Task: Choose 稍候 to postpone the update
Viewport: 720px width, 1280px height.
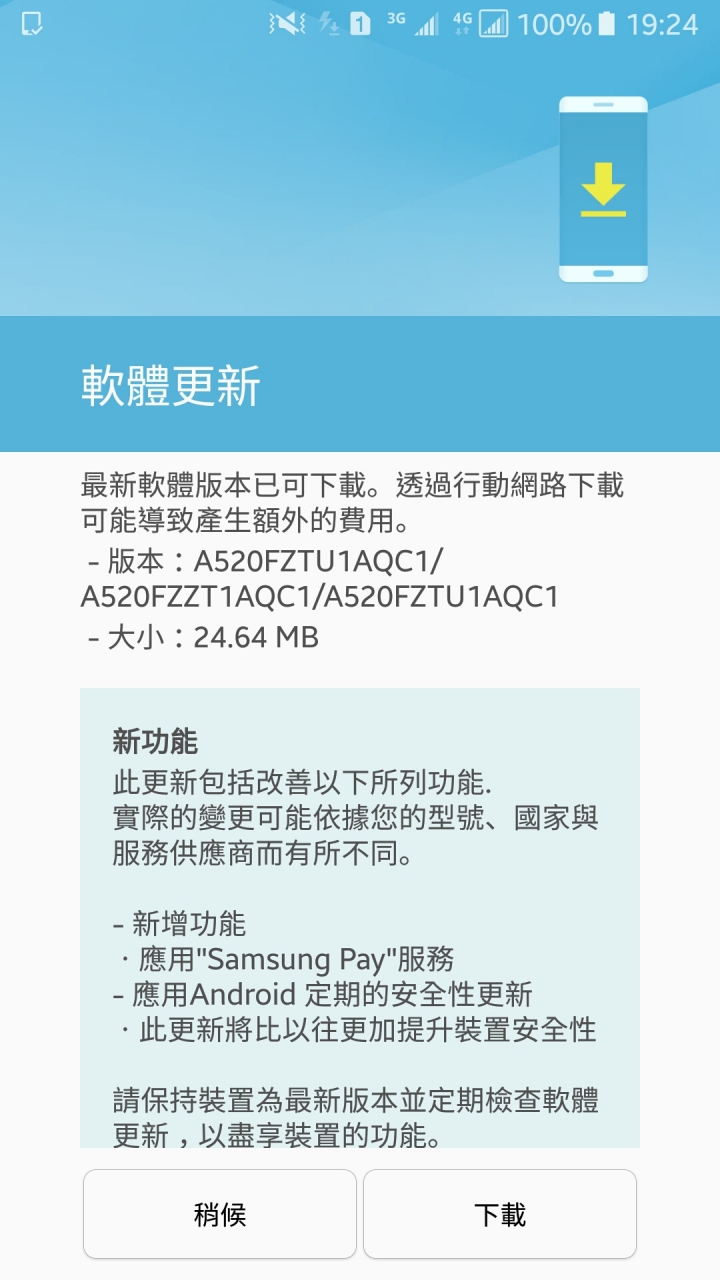Action: pos(220,1214)
